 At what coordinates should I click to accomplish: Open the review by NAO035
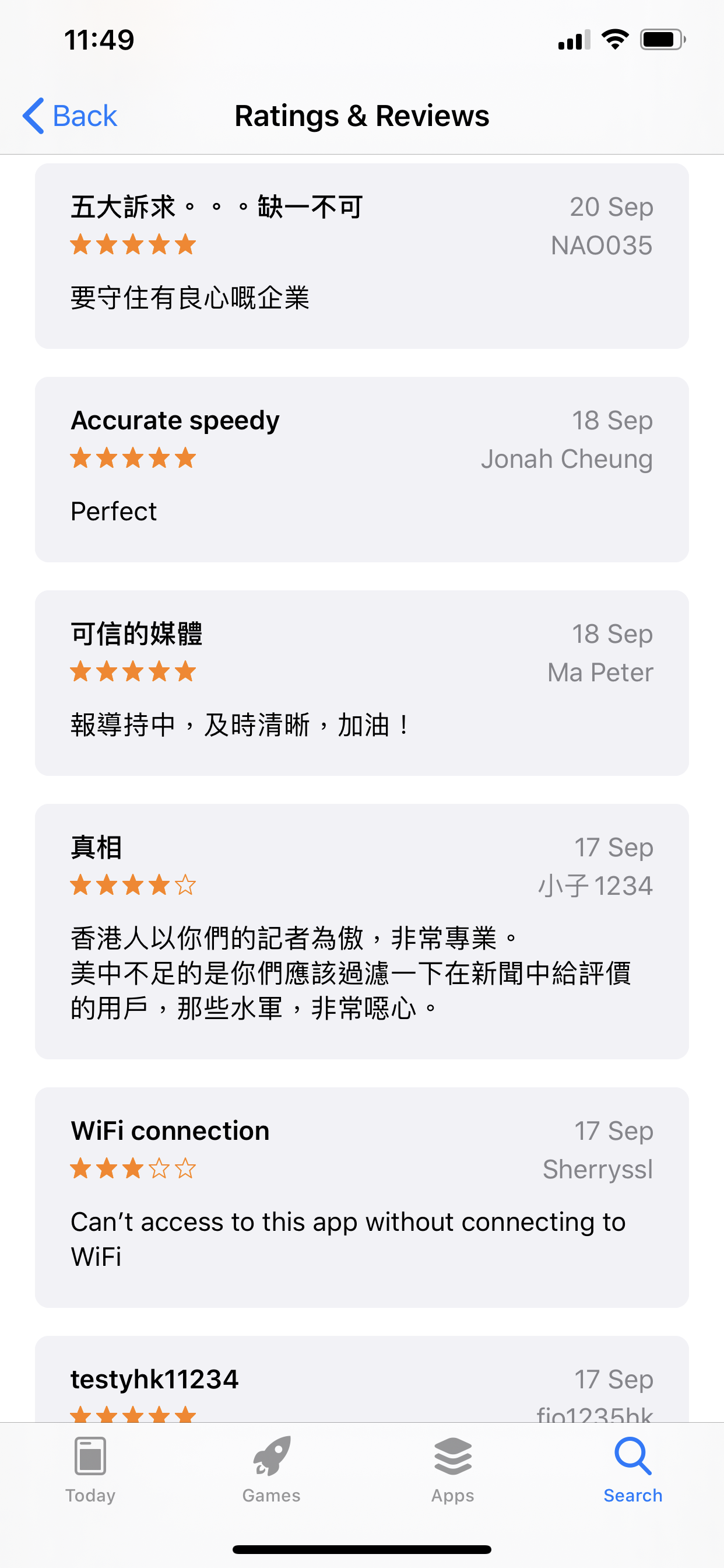[x=362, y=256]
